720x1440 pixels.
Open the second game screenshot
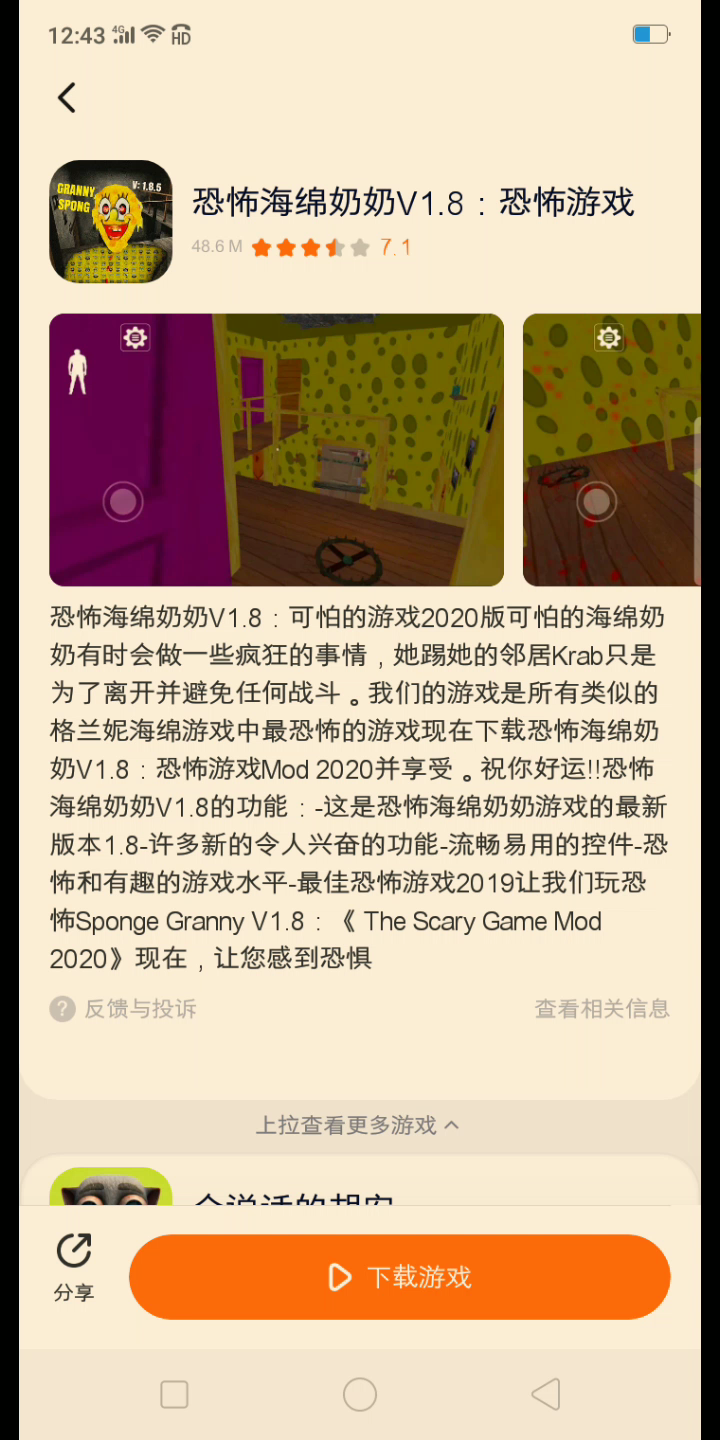[611, 450]
